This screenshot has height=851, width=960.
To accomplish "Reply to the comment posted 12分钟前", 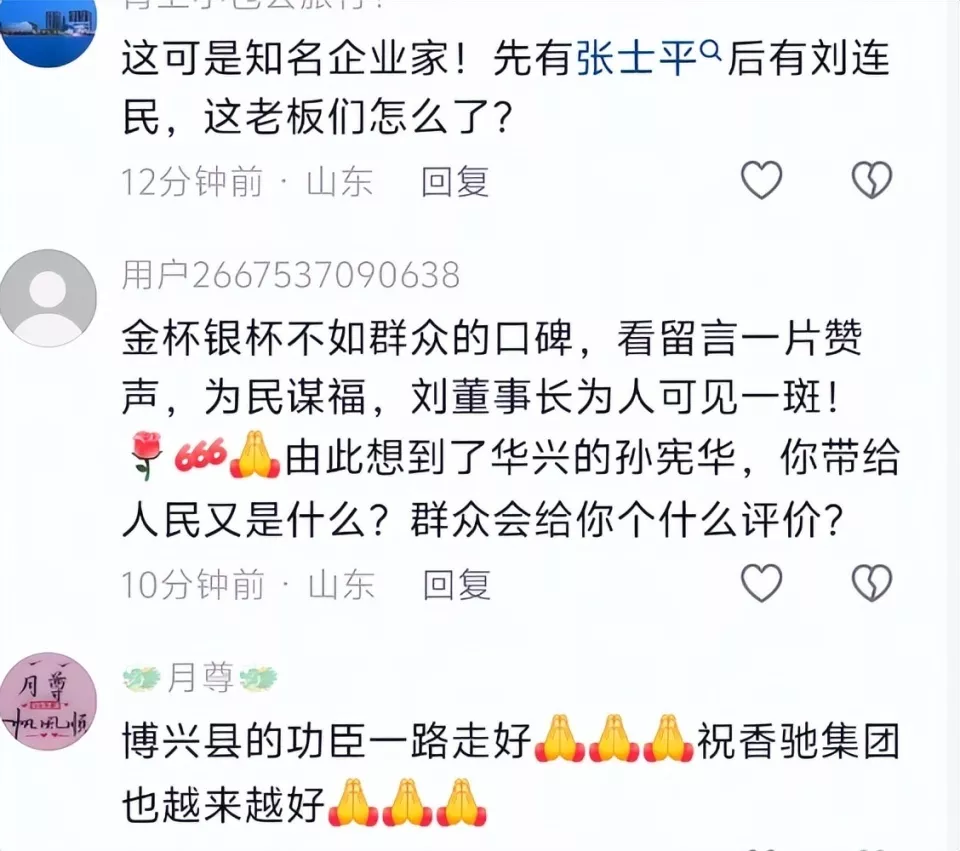I will pyautogui.click(x=455, y=182).
